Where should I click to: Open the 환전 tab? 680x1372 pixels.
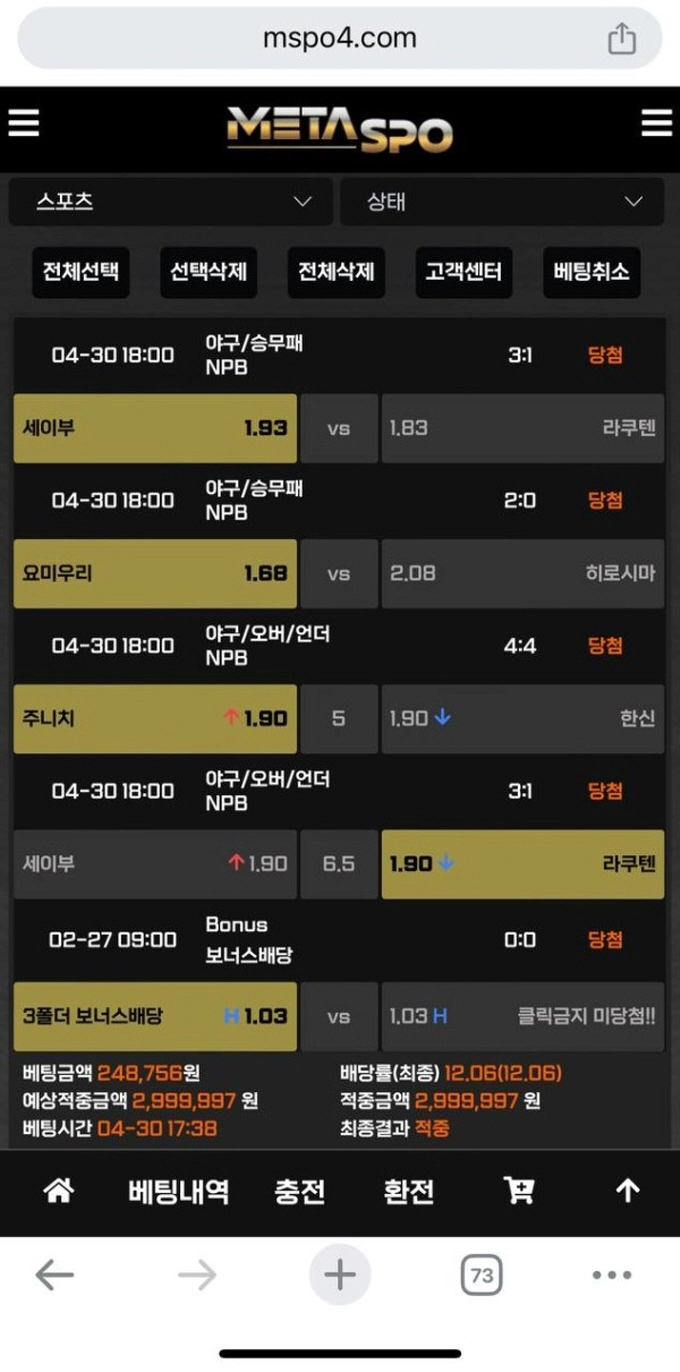tap(409, 1191)
